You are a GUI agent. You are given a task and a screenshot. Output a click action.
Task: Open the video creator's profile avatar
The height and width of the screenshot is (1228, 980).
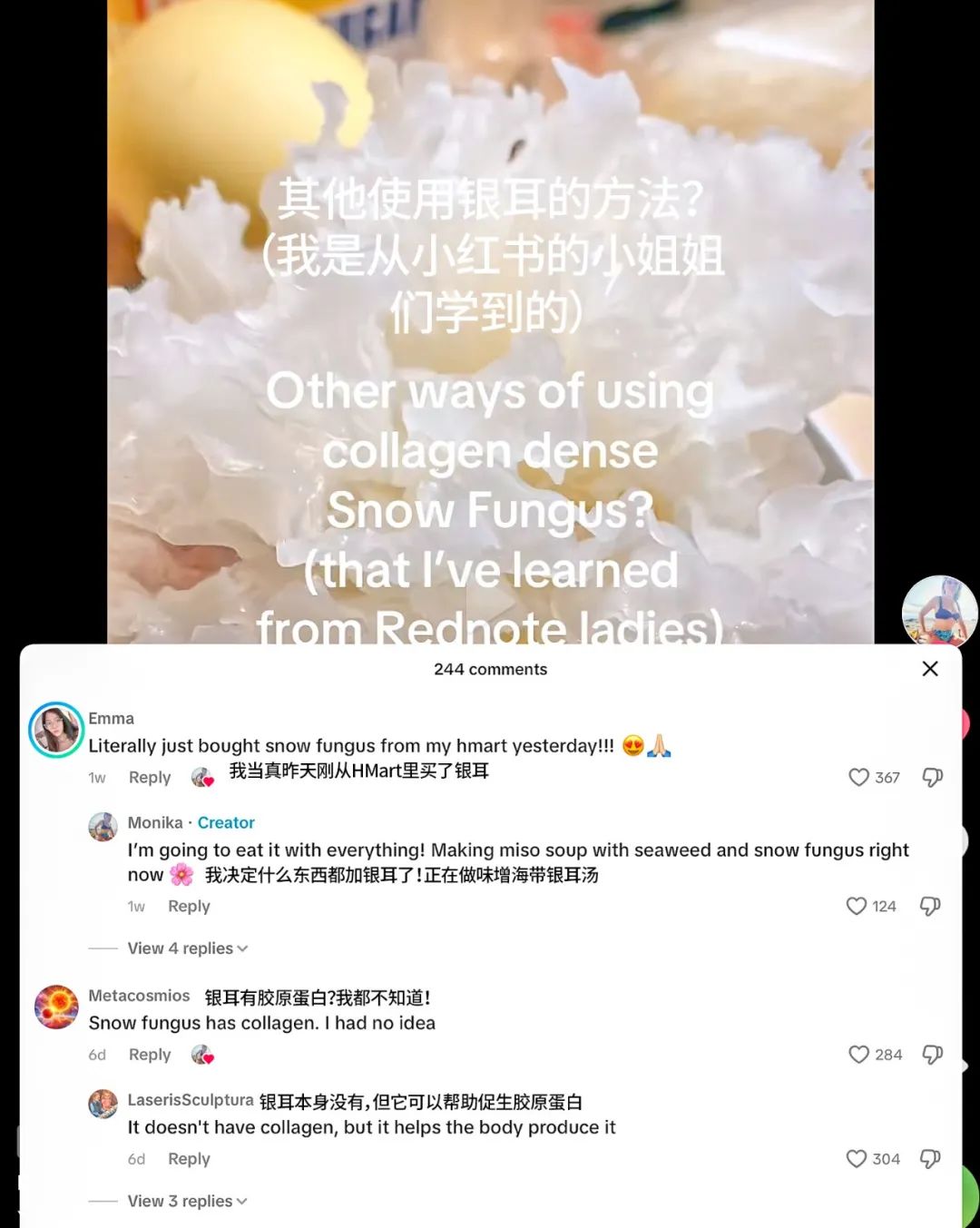pos(939,612)
